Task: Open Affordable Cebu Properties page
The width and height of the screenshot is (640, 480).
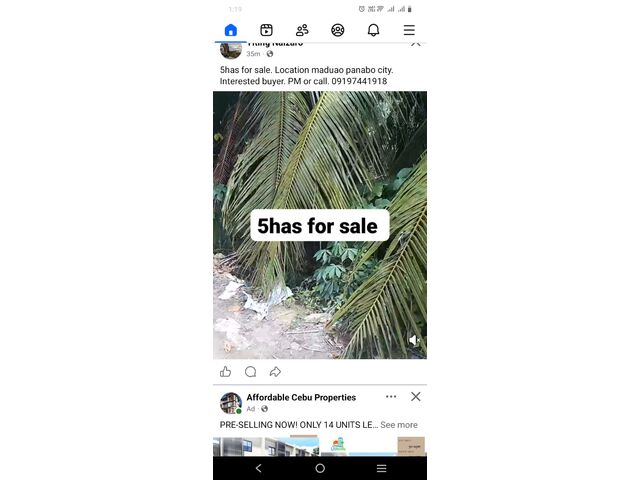Action: coord(301,397)
